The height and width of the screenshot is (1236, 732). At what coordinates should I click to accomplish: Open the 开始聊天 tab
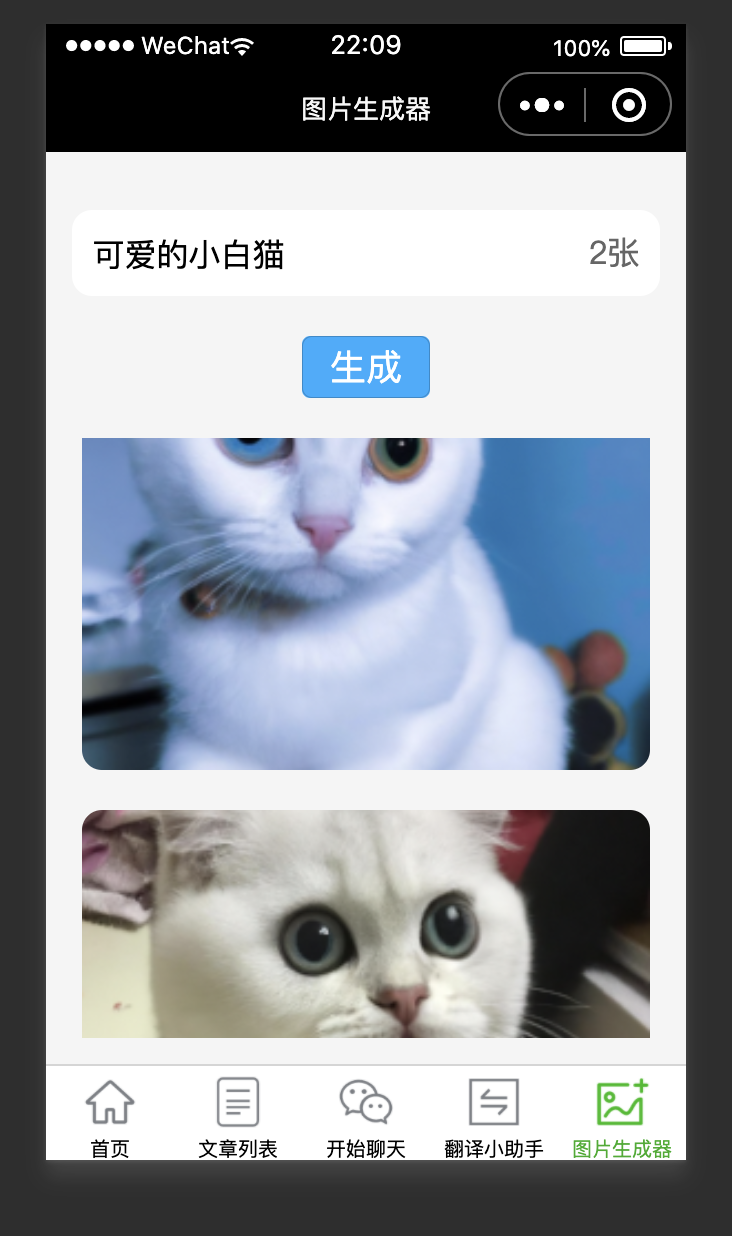tap(366, 1116)
